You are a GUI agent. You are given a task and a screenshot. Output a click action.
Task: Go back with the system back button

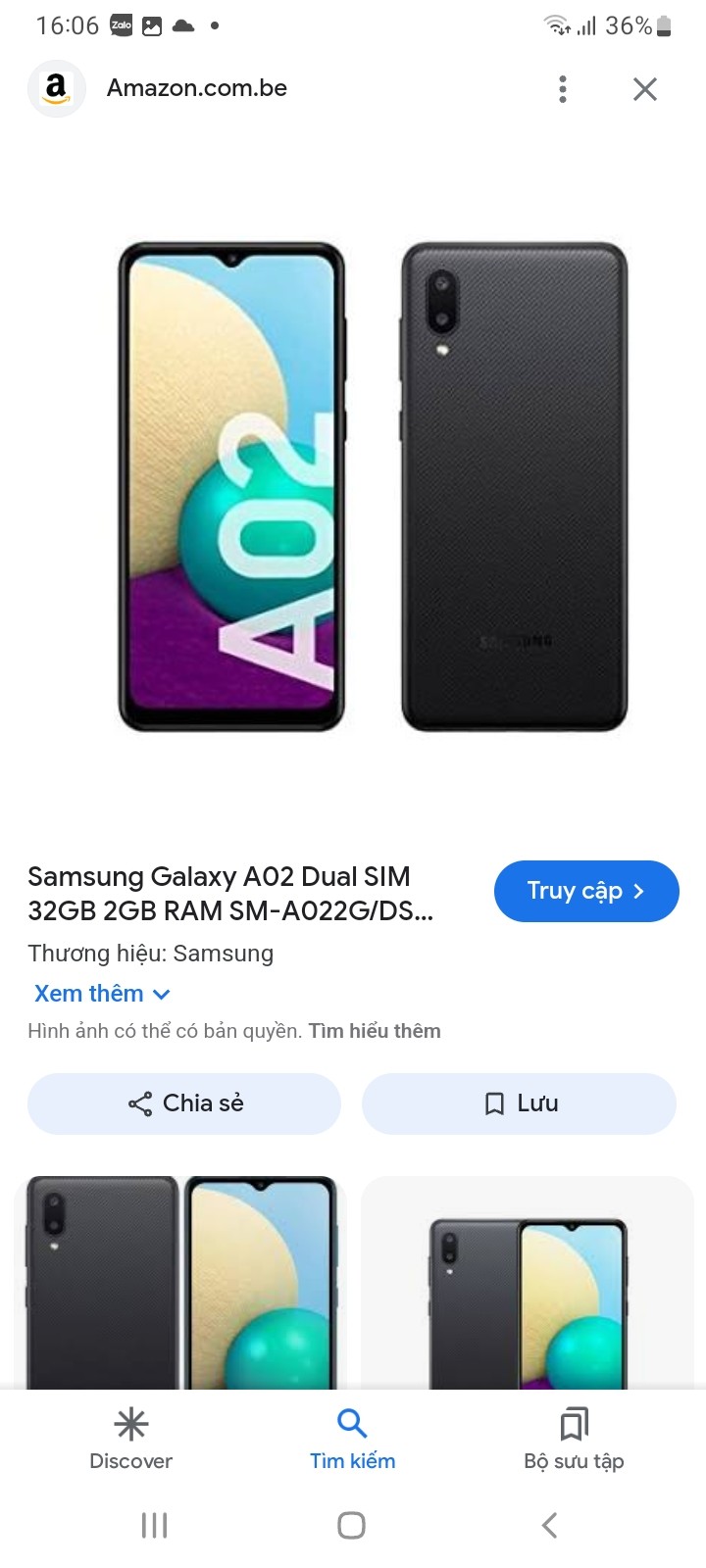click(550, 1525)
